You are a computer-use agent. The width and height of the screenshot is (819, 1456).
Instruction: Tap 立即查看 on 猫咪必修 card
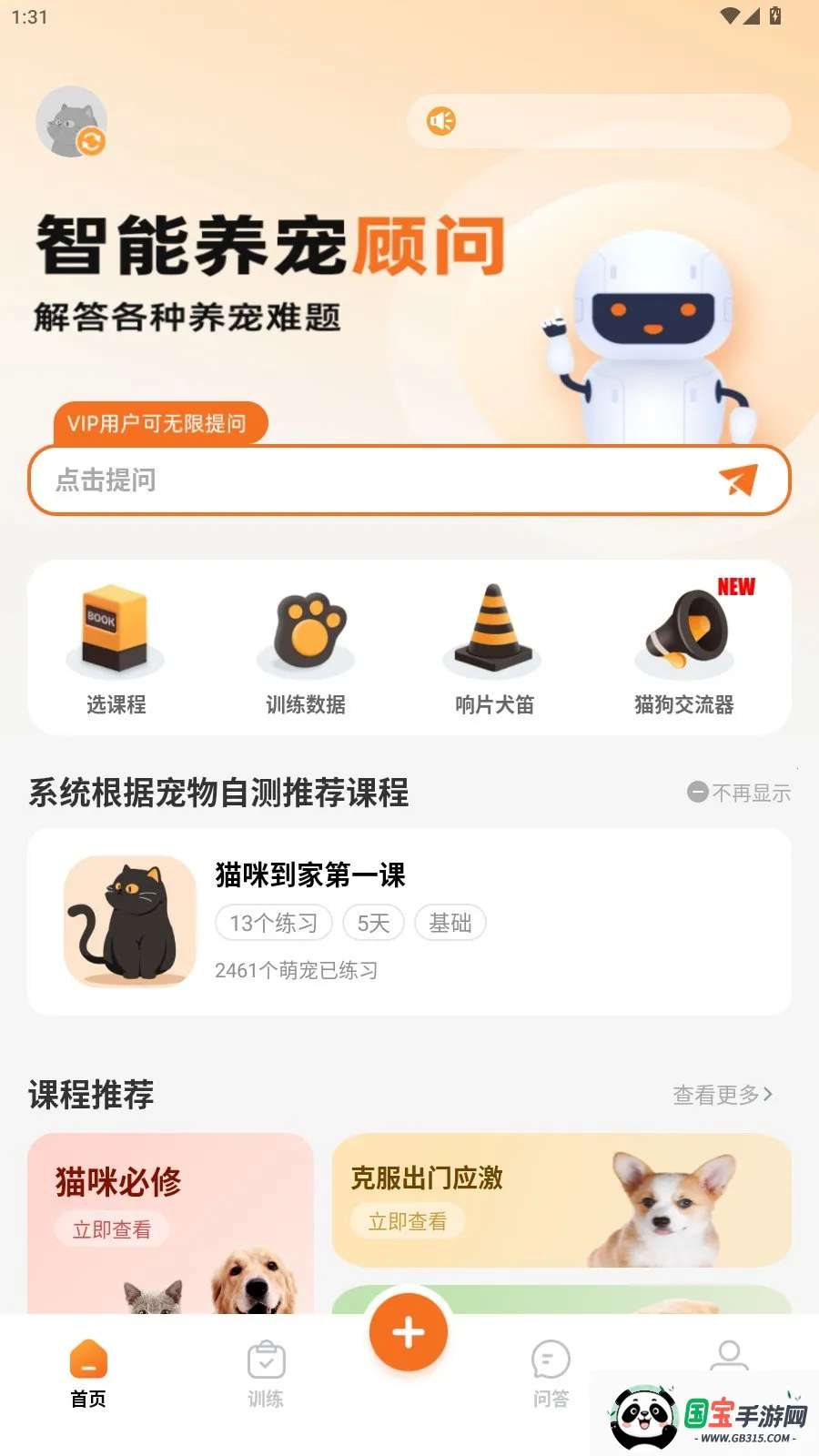(111, 1229)
